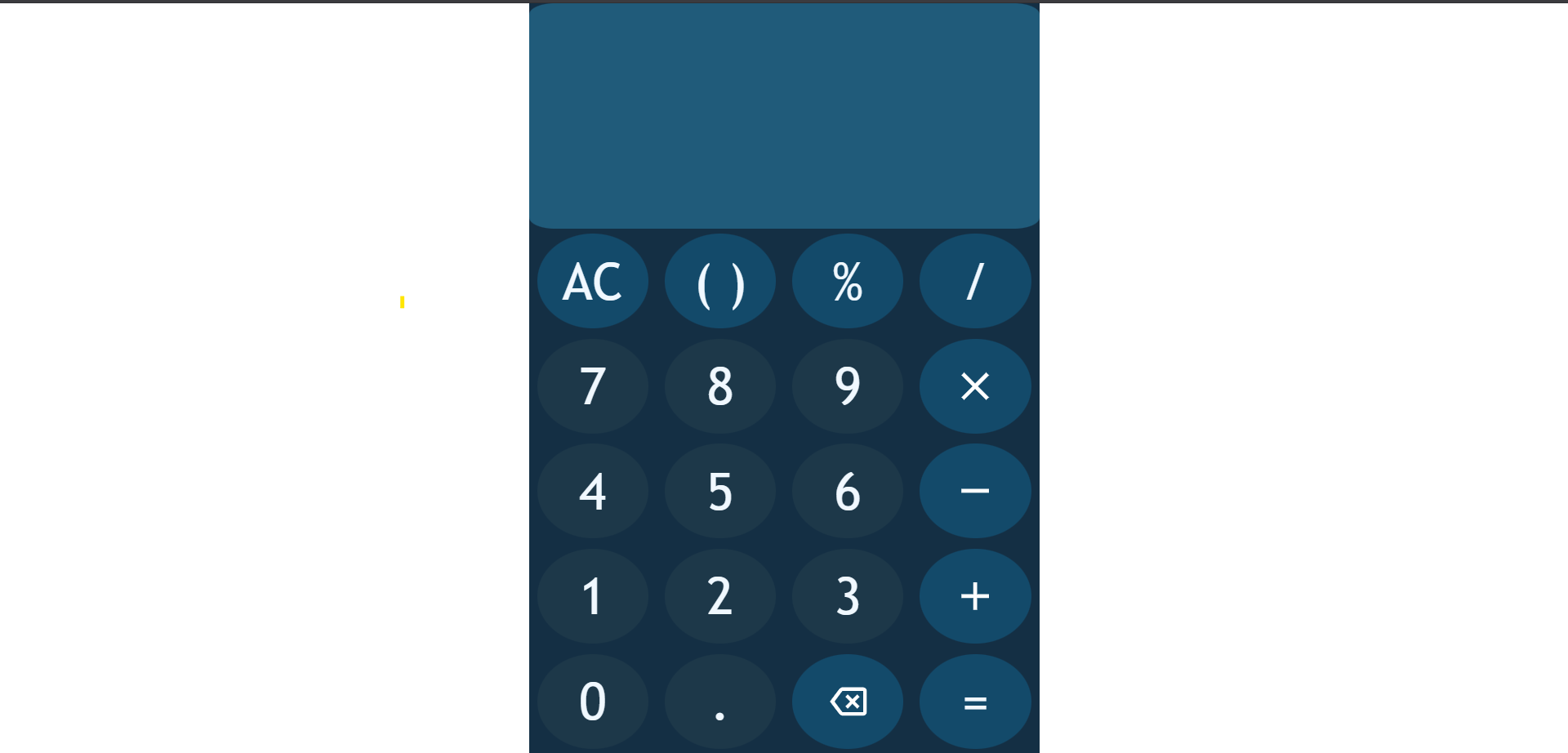Choose the minus operator
Viewport: 1568px width, 753px height.
coord(975,491)
